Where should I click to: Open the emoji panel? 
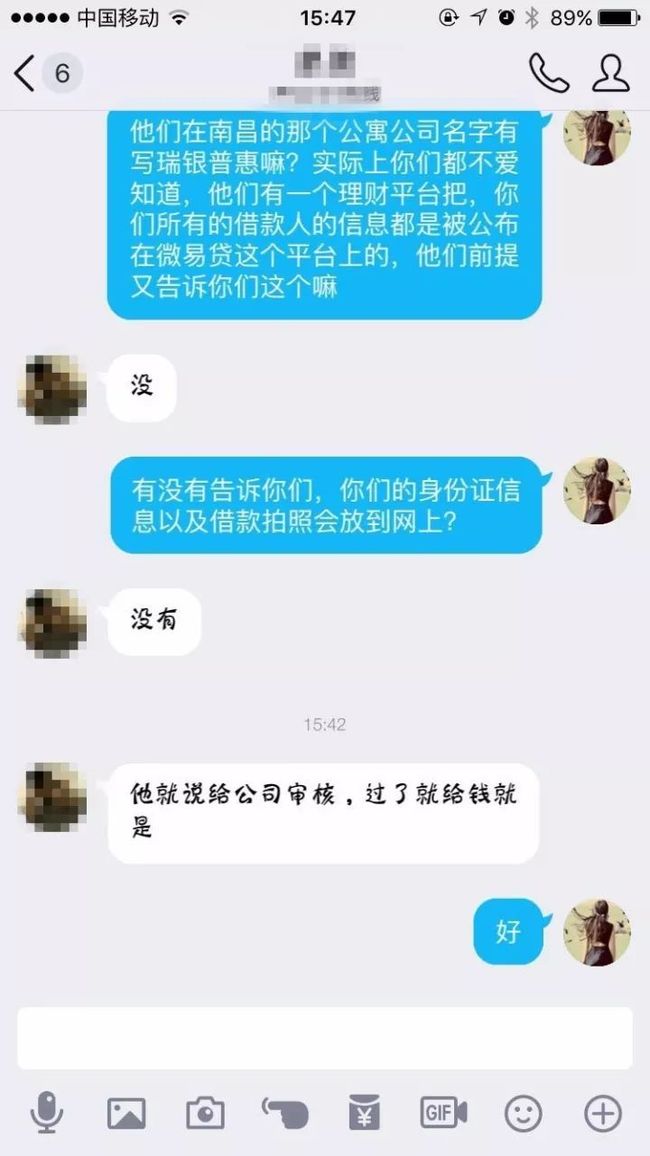pyautogui.click(x=523, y=1113)
